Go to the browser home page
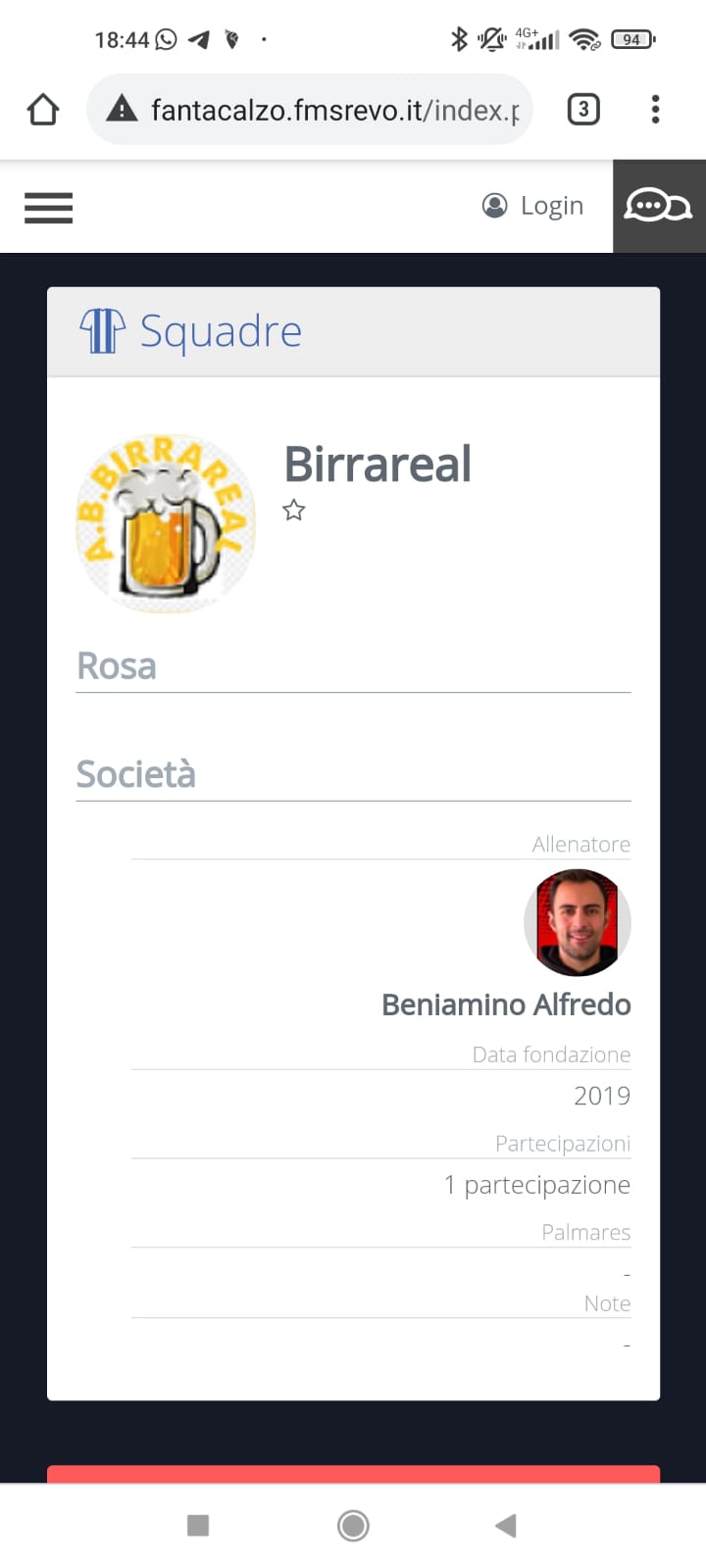The width and height of the screenshot is (706, 1568). click(43, 109)
